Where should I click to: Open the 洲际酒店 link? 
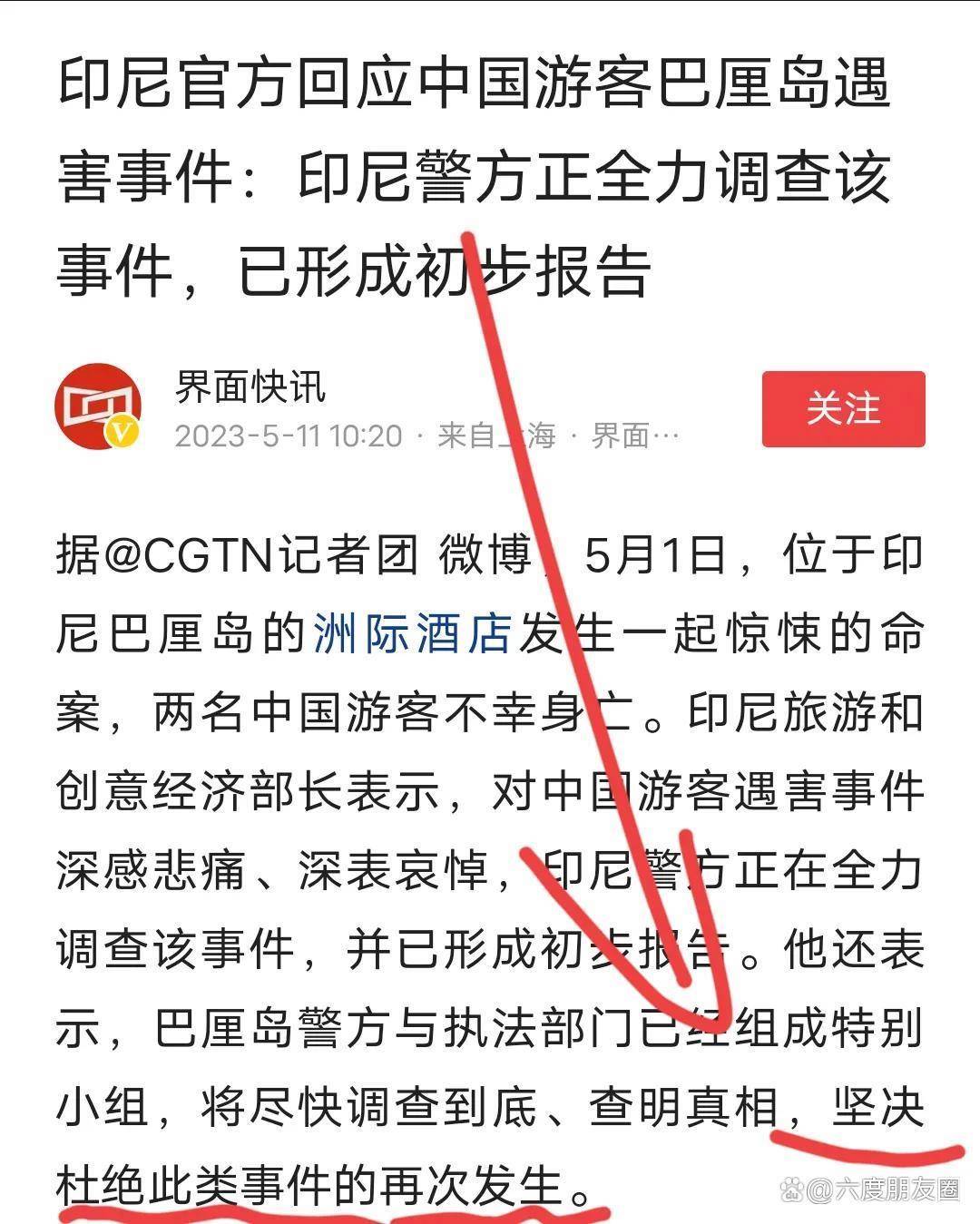coord(413,633)
